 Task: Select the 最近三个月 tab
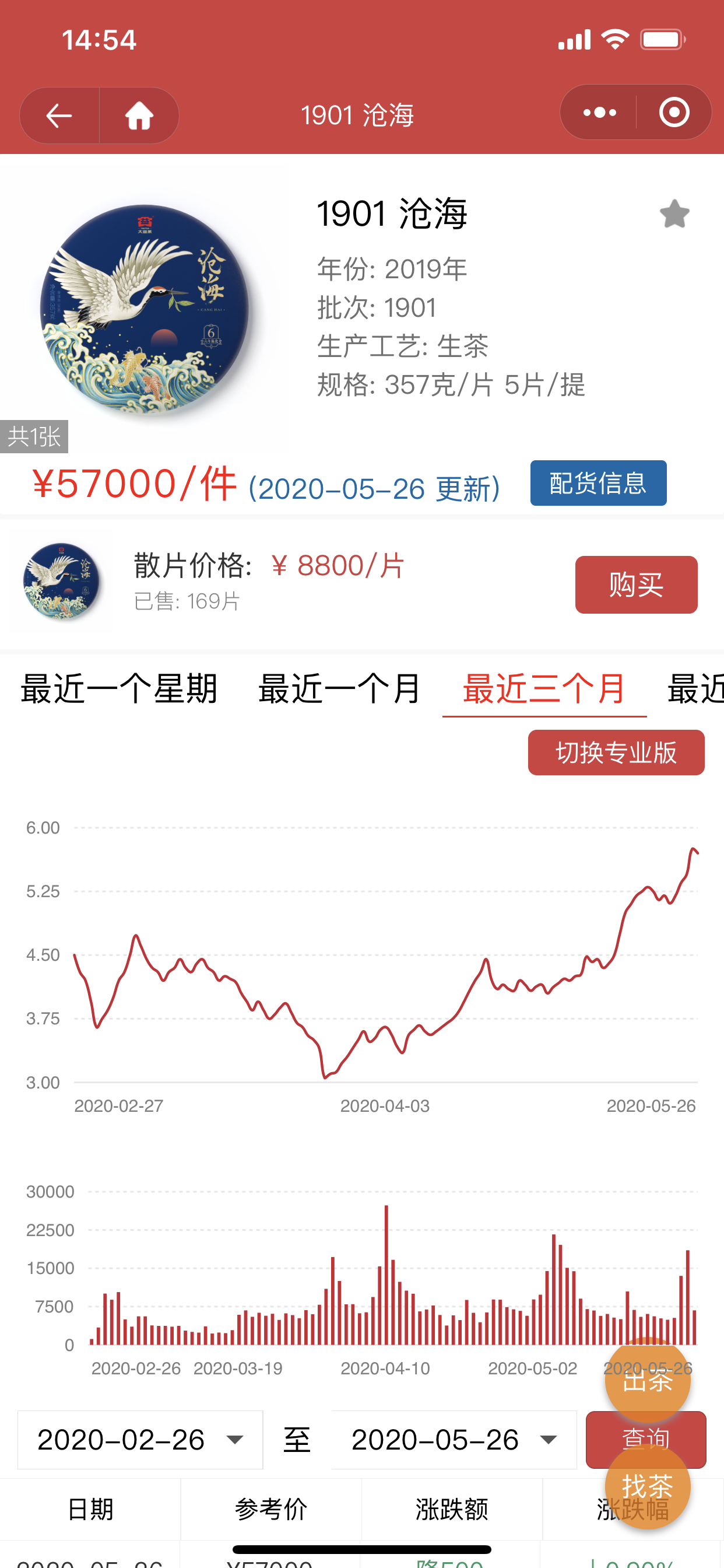[544, 689]
